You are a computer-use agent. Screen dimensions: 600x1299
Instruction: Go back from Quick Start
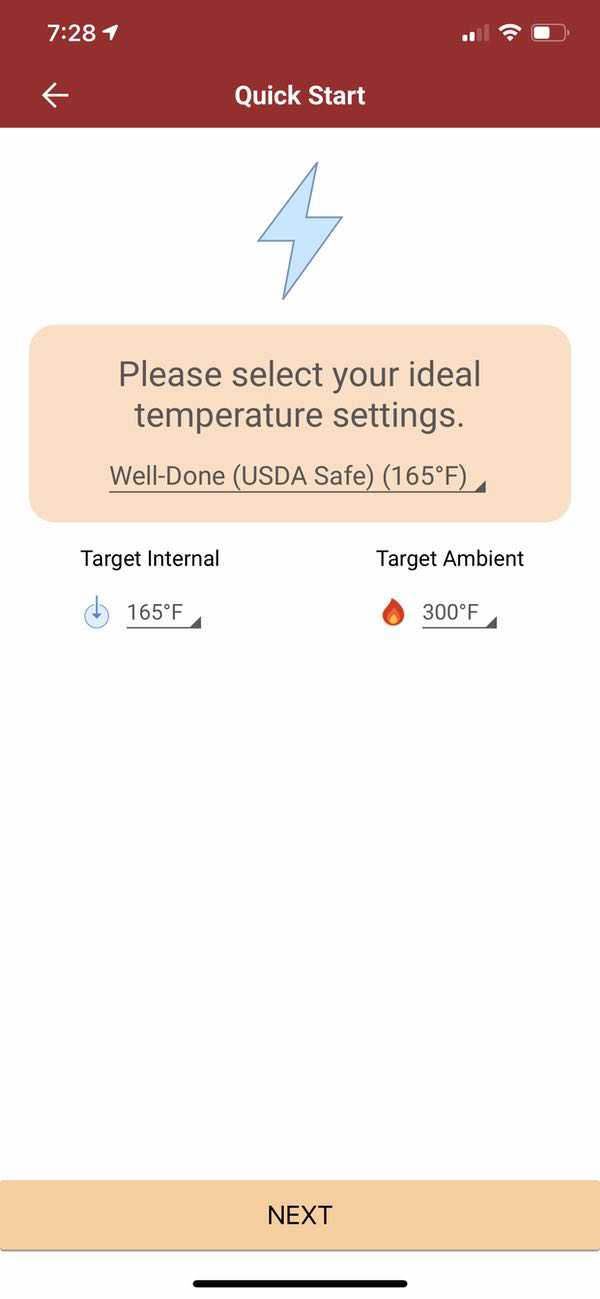55,95
